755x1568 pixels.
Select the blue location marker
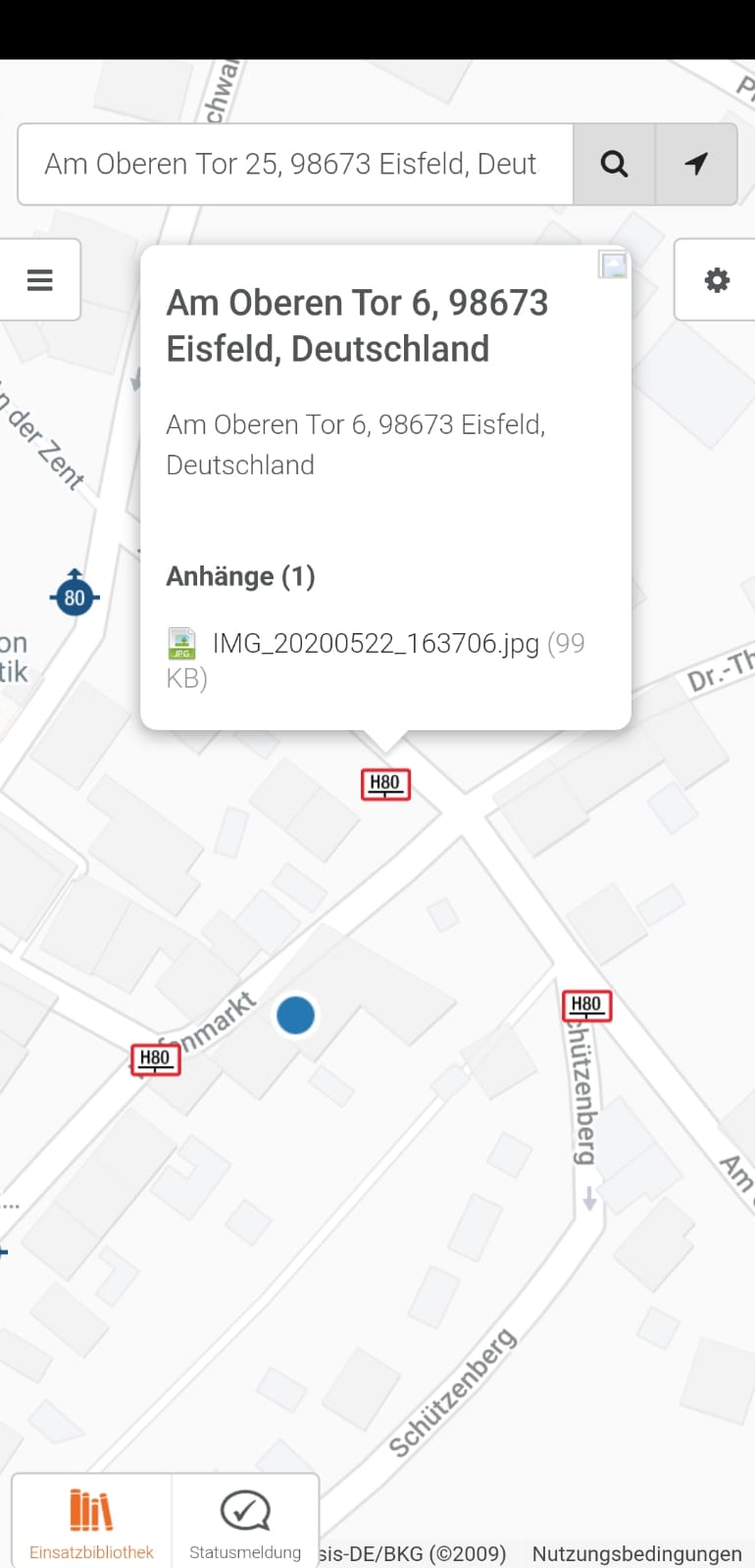coord(295,1015)
